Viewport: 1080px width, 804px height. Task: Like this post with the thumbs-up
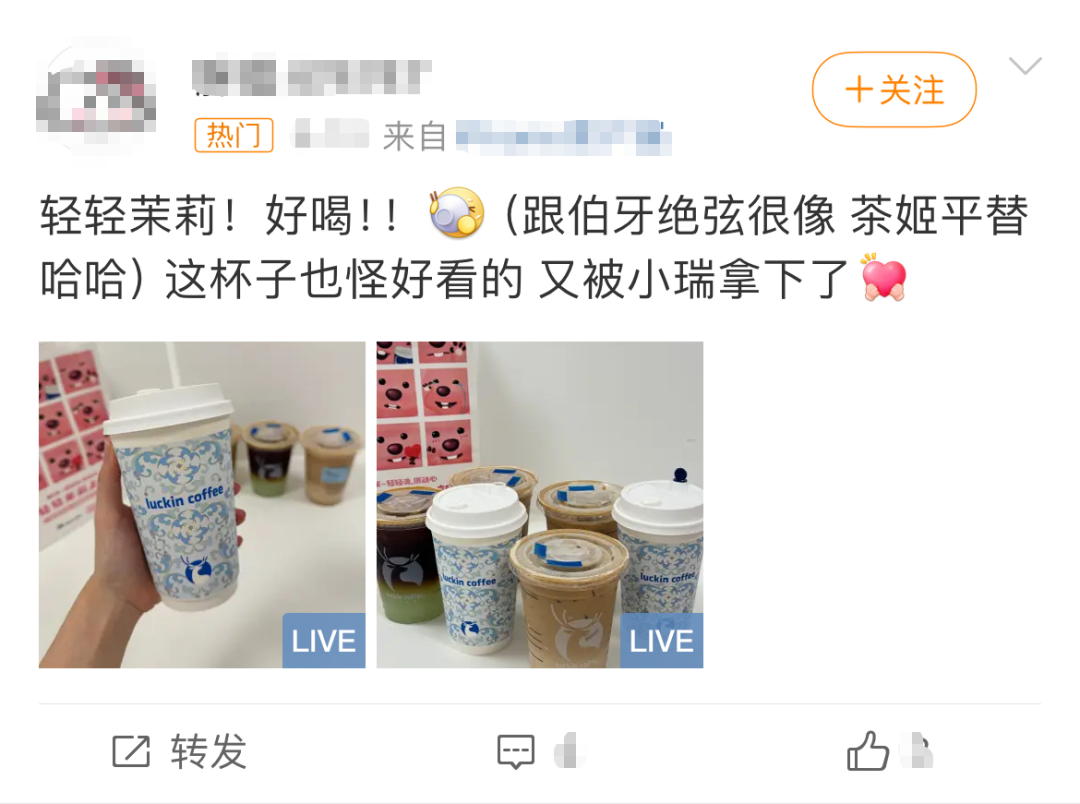pos(868,752)
